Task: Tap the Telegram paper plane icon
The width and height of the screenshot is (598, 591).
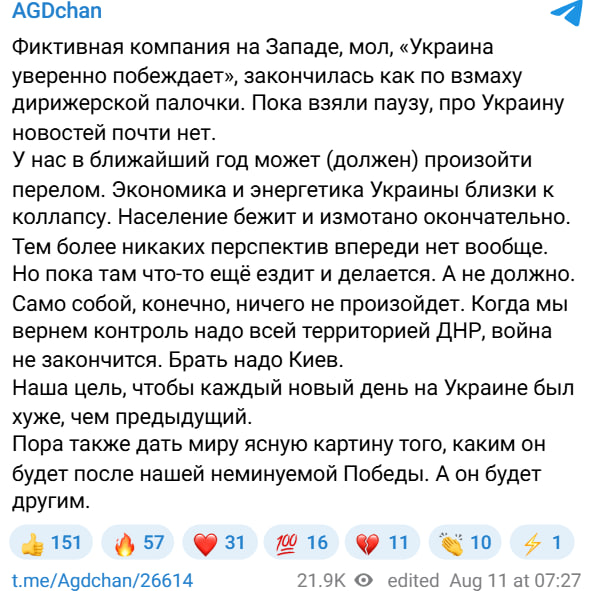Action: [567, 12]
